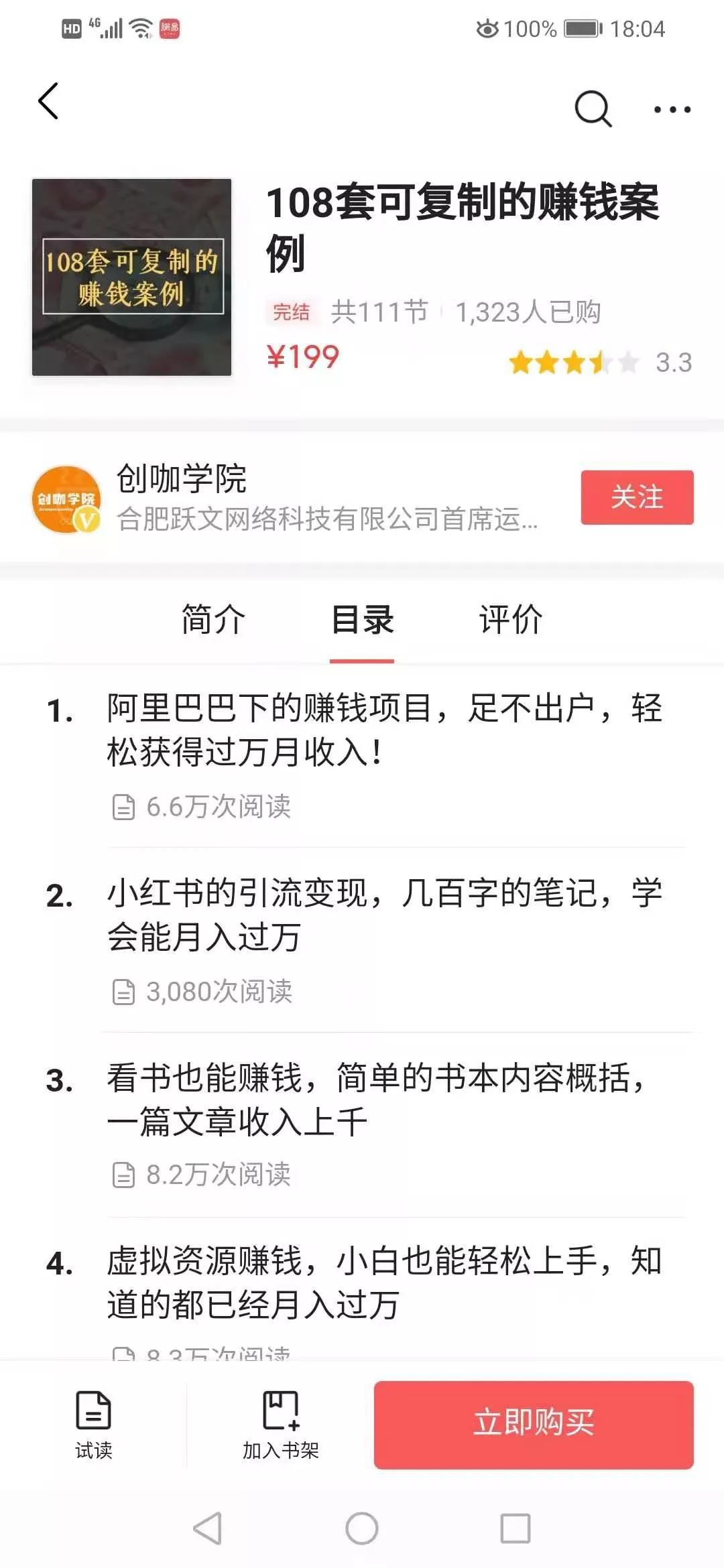Add the course via 加入书架
Viewport: 724px width, 1568px height.
280,1425
